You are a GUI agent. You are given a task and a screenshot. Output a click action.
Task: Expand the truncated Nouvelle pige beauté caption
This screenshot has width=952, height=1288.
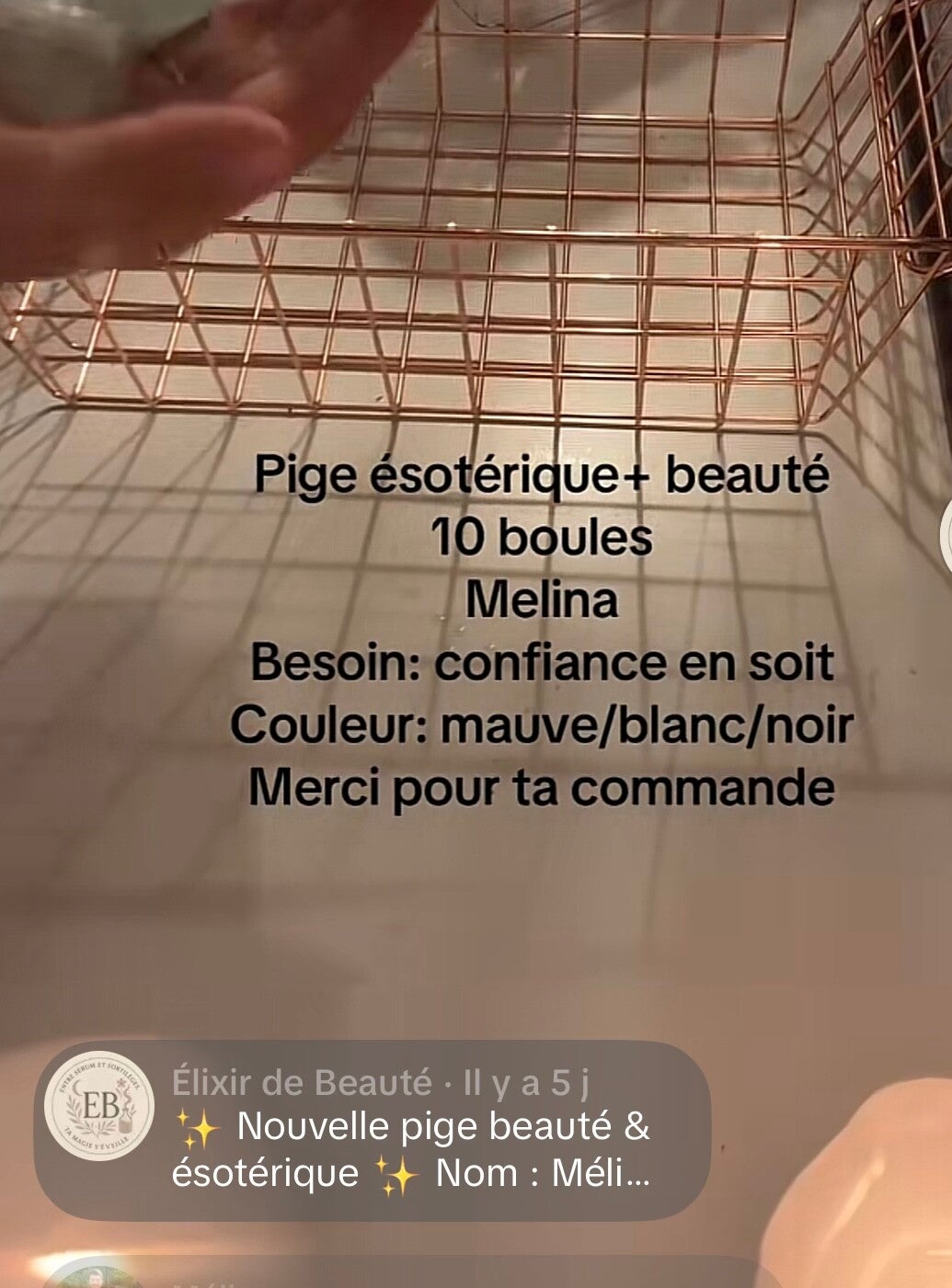411,1150
